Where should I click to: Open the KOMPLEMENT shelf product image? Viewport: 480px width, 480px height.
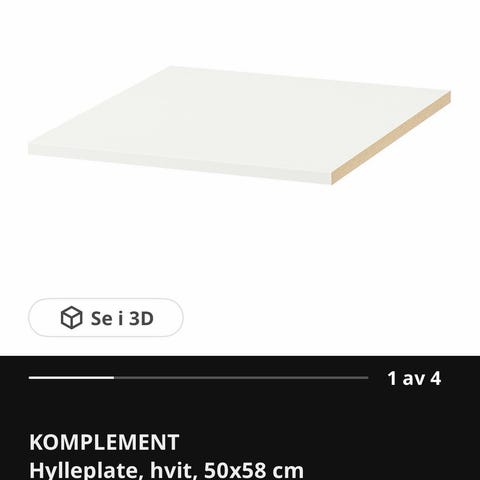[239, 125]
